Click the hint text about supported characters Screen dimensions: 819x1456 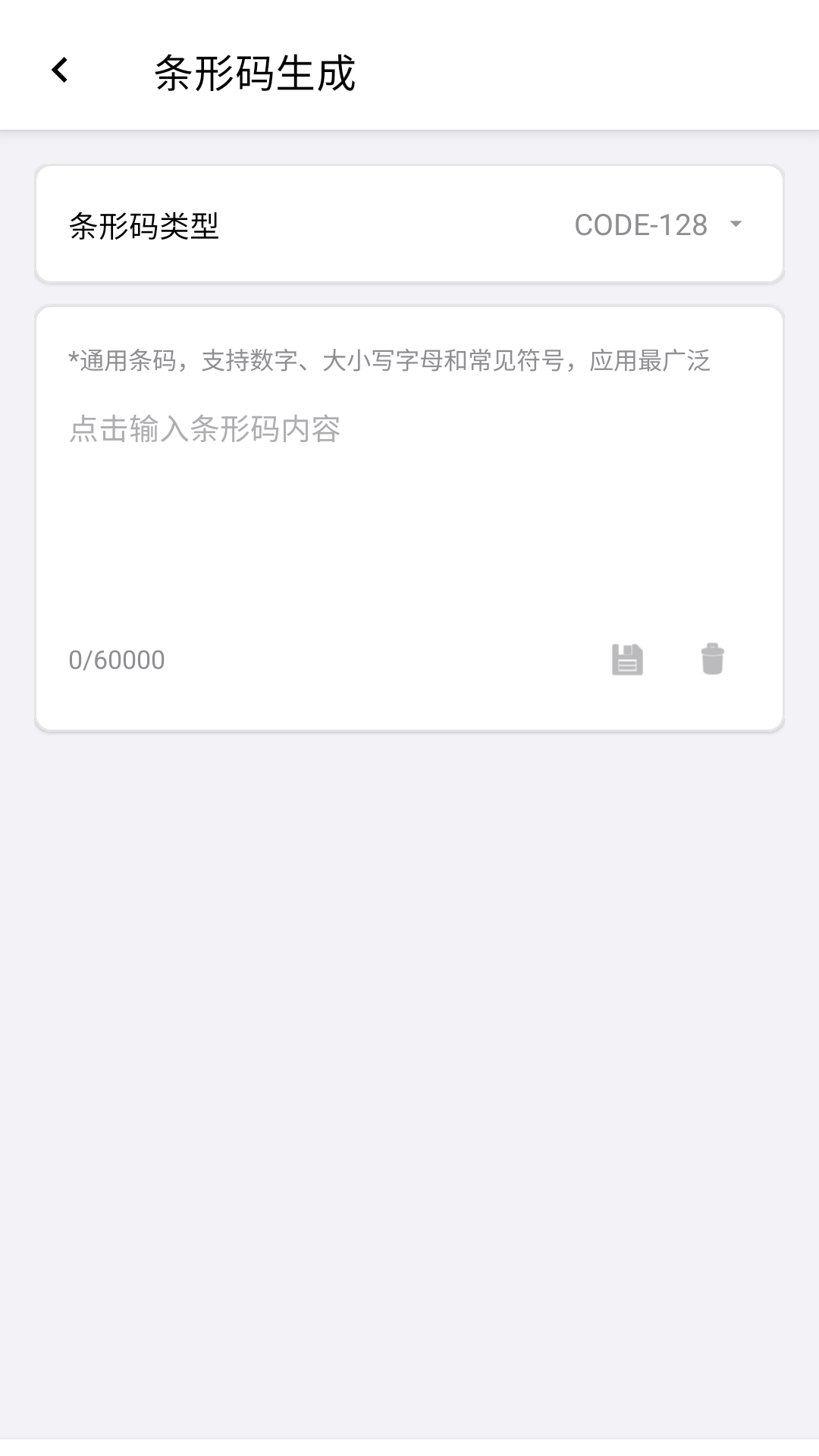(x=391, y=361)
